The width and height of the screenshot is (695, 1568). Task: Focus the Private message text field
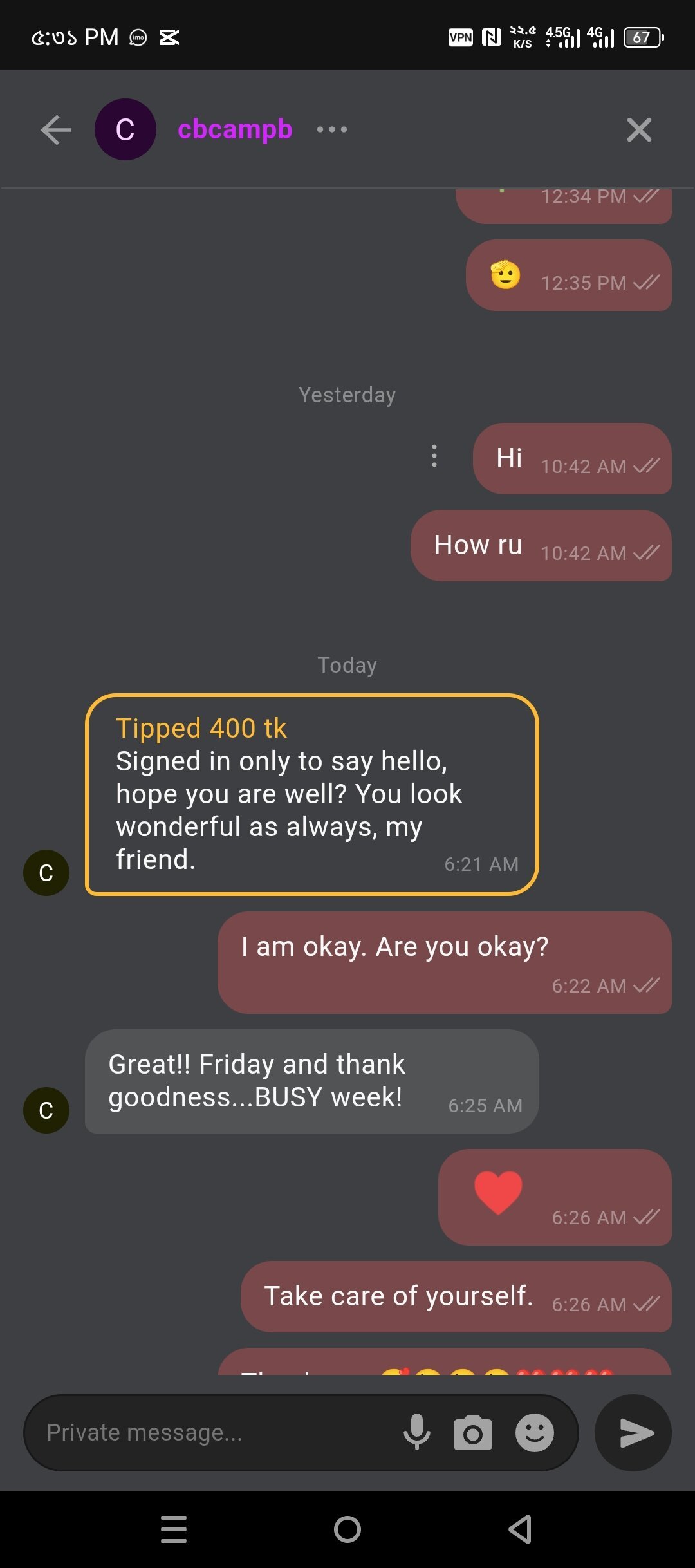[212, 1433]
